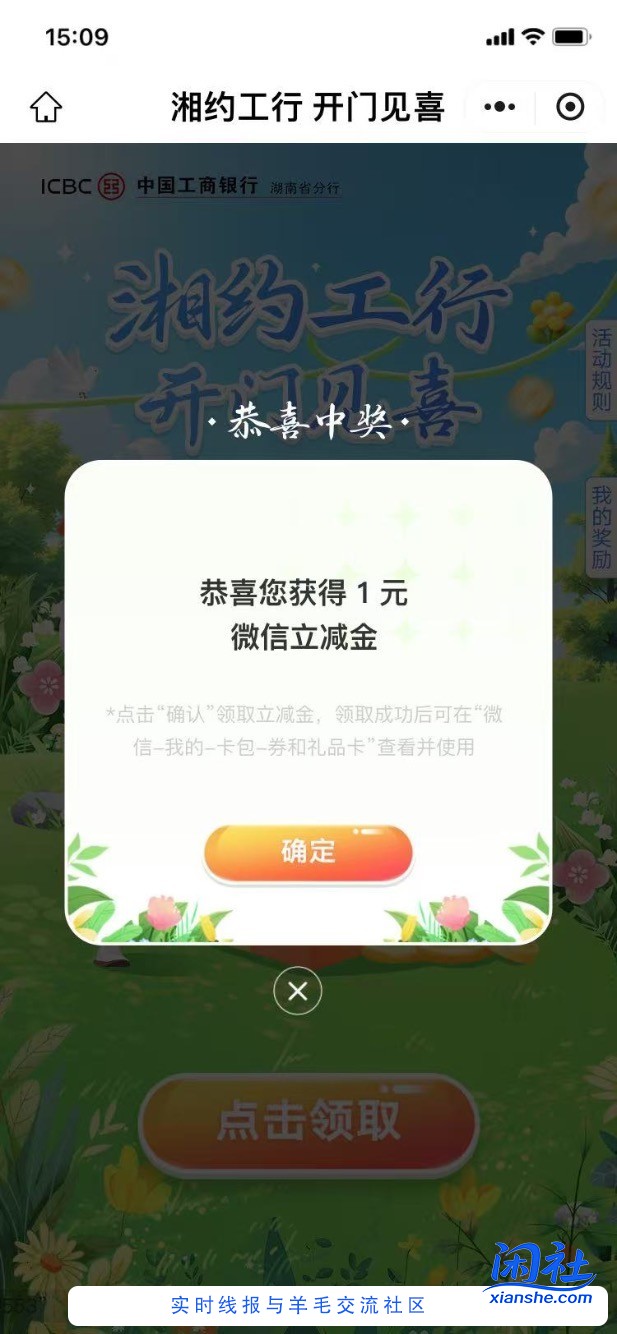Tap the 点击领取 button
The image size is (617, 1334).
(308, 1122)
